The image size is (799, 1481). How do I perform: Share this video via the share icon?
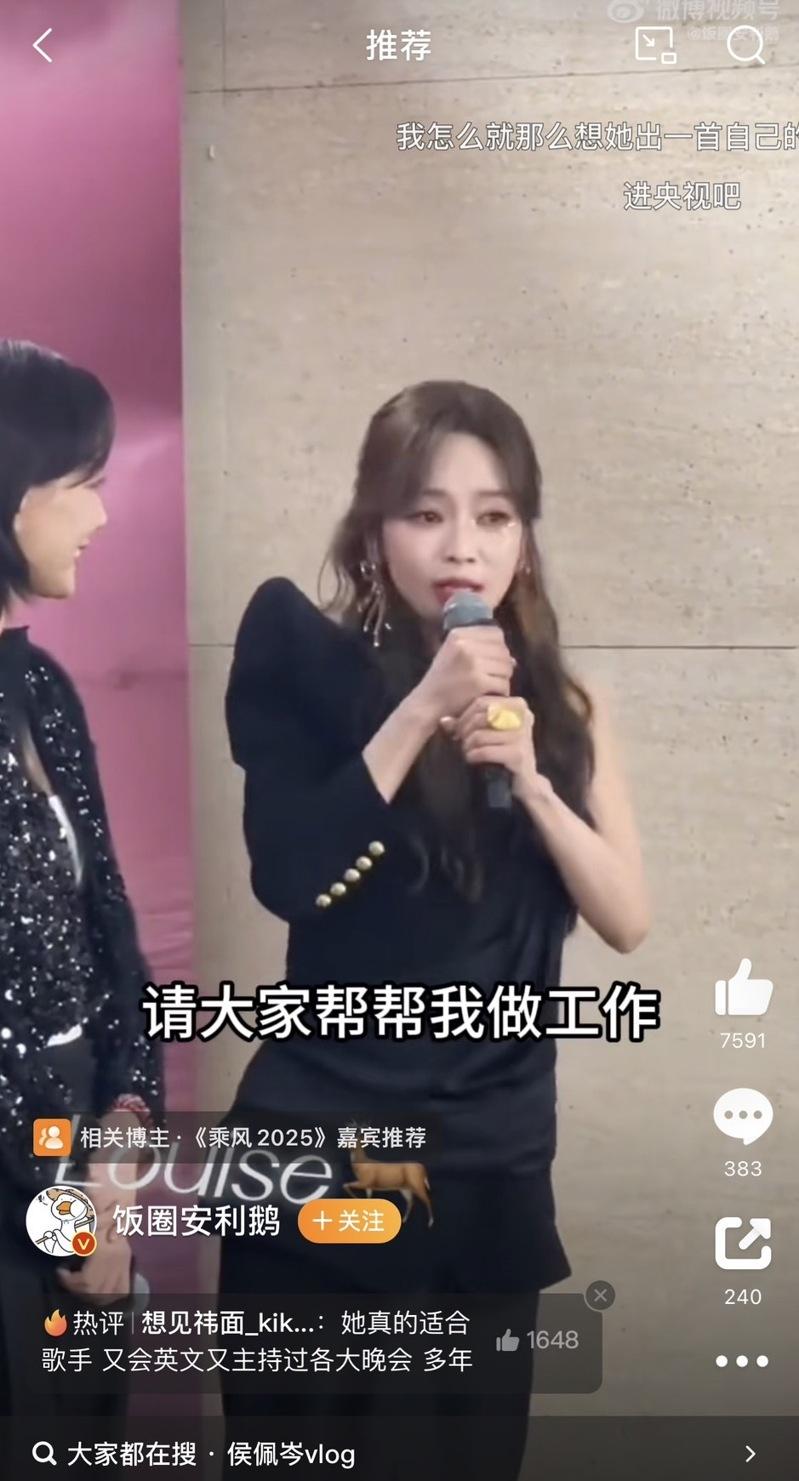[743, 1244]
